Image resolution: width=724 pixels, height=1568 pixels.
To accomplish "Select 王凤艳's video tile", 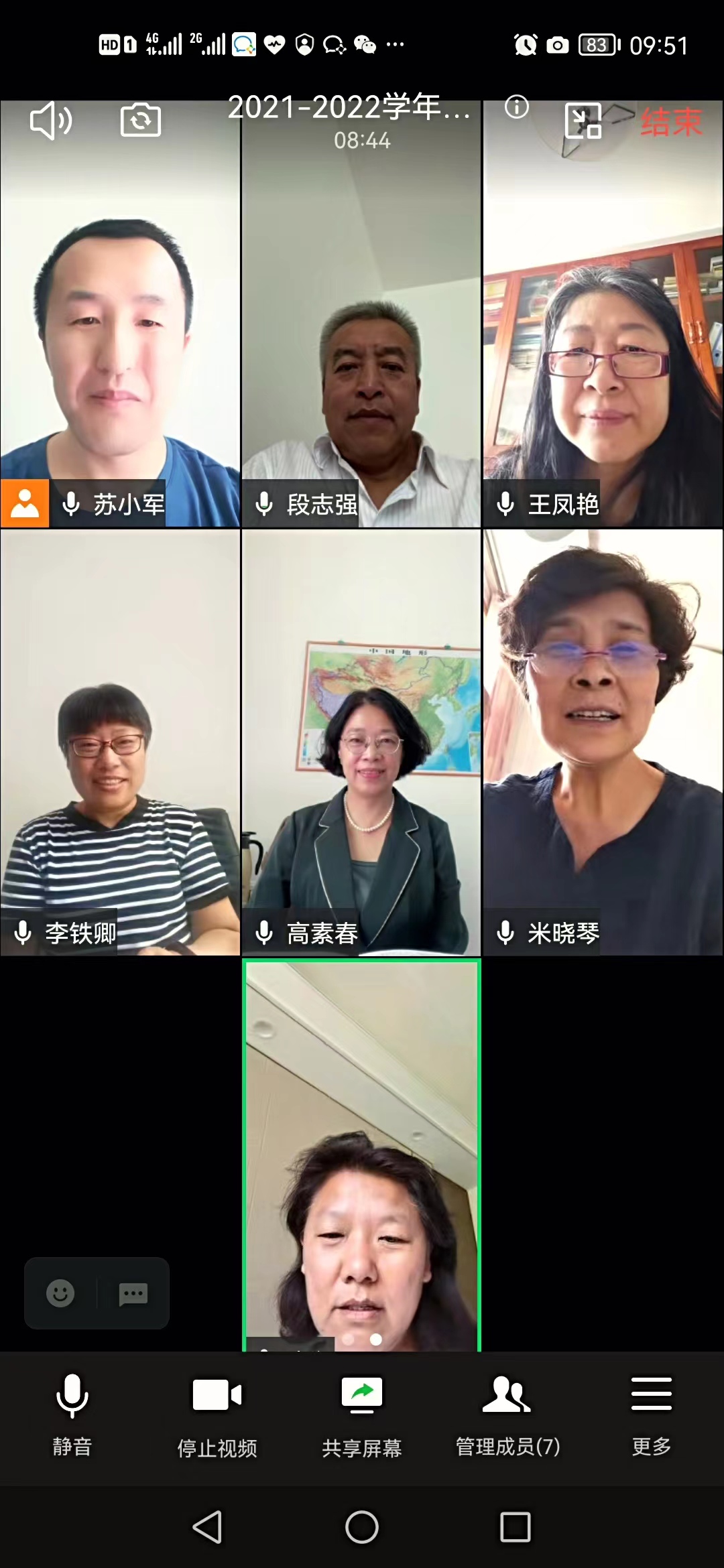I will point(603,314).
